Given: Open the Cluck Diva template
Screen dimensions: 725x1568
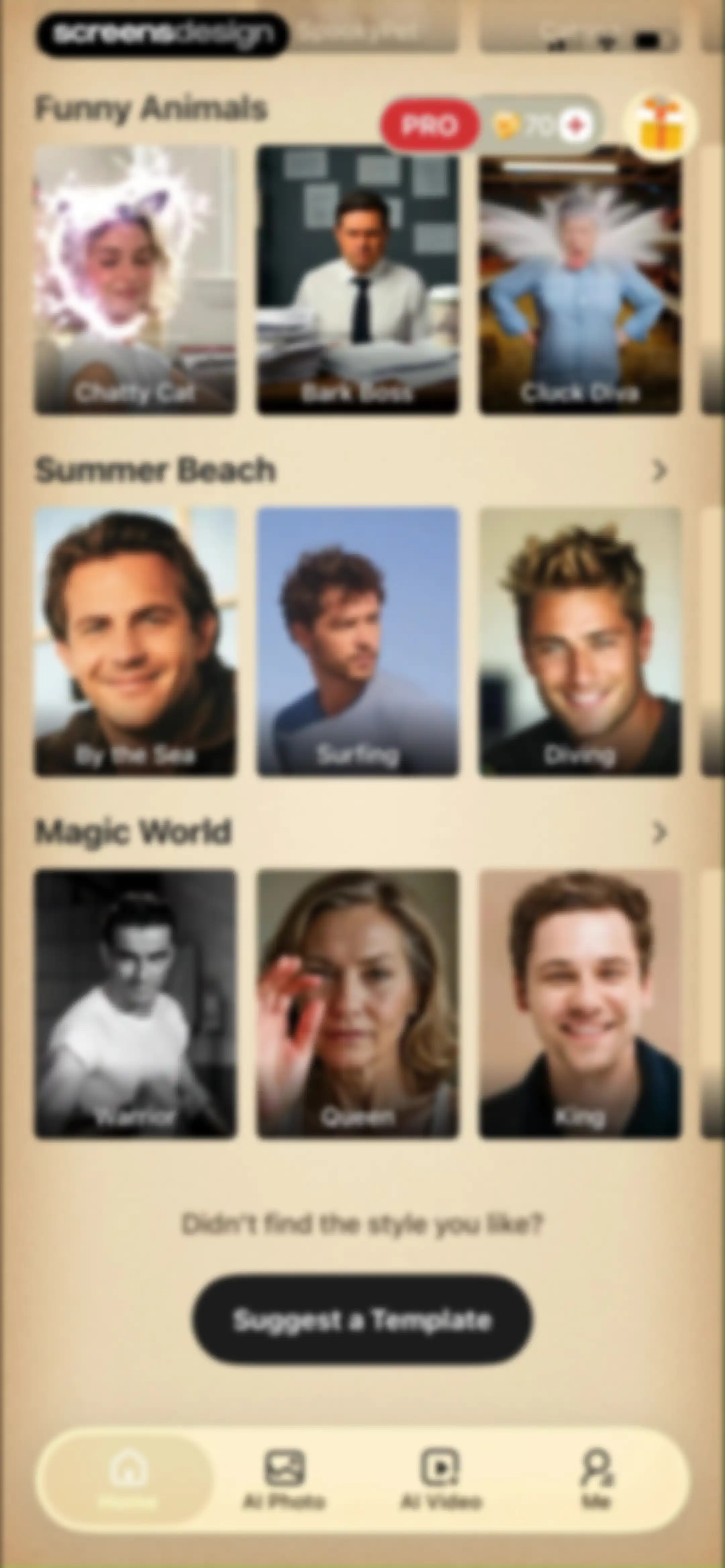Looking at the screenshot, I should click(x=580, y=280).
